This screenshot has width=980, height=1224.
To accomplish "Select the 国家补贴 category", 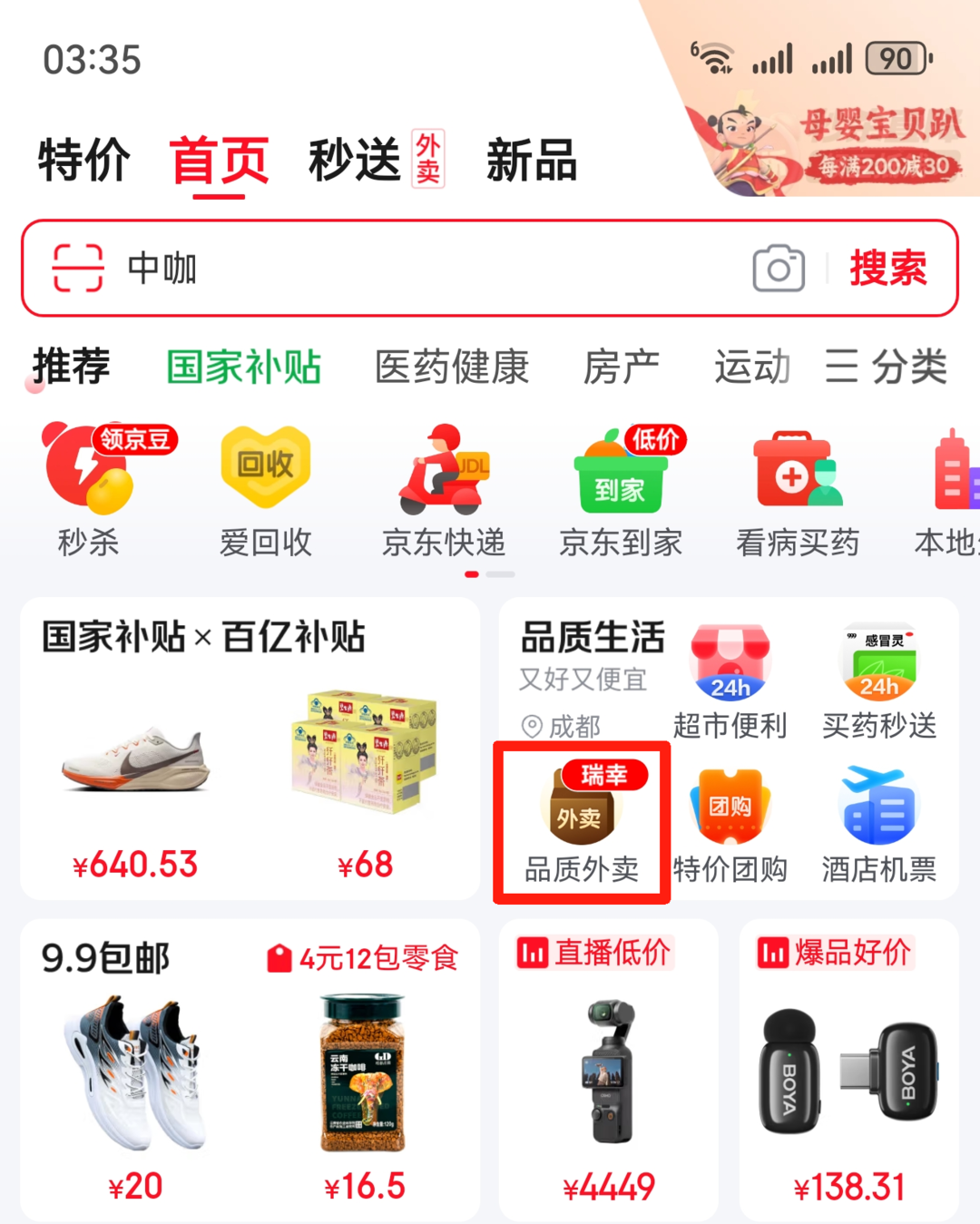I will pyautogui.click(x=243, y=367).
